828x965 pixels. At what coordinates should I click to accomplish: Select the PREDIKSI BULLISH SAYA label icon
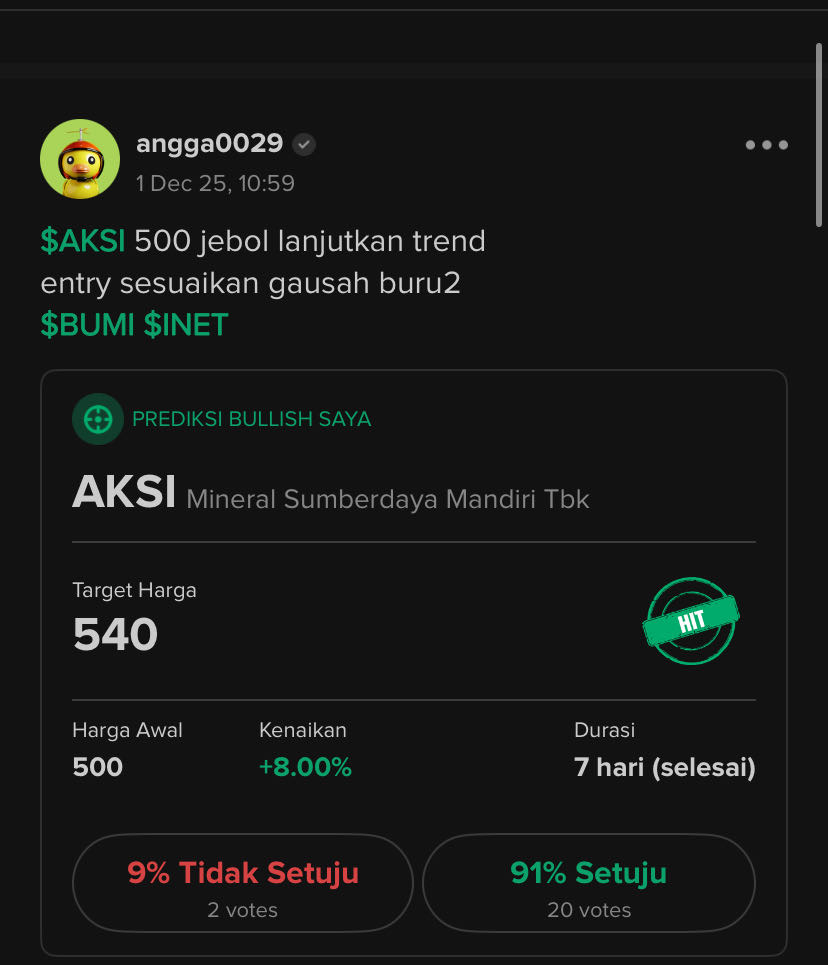click(97, 419)
